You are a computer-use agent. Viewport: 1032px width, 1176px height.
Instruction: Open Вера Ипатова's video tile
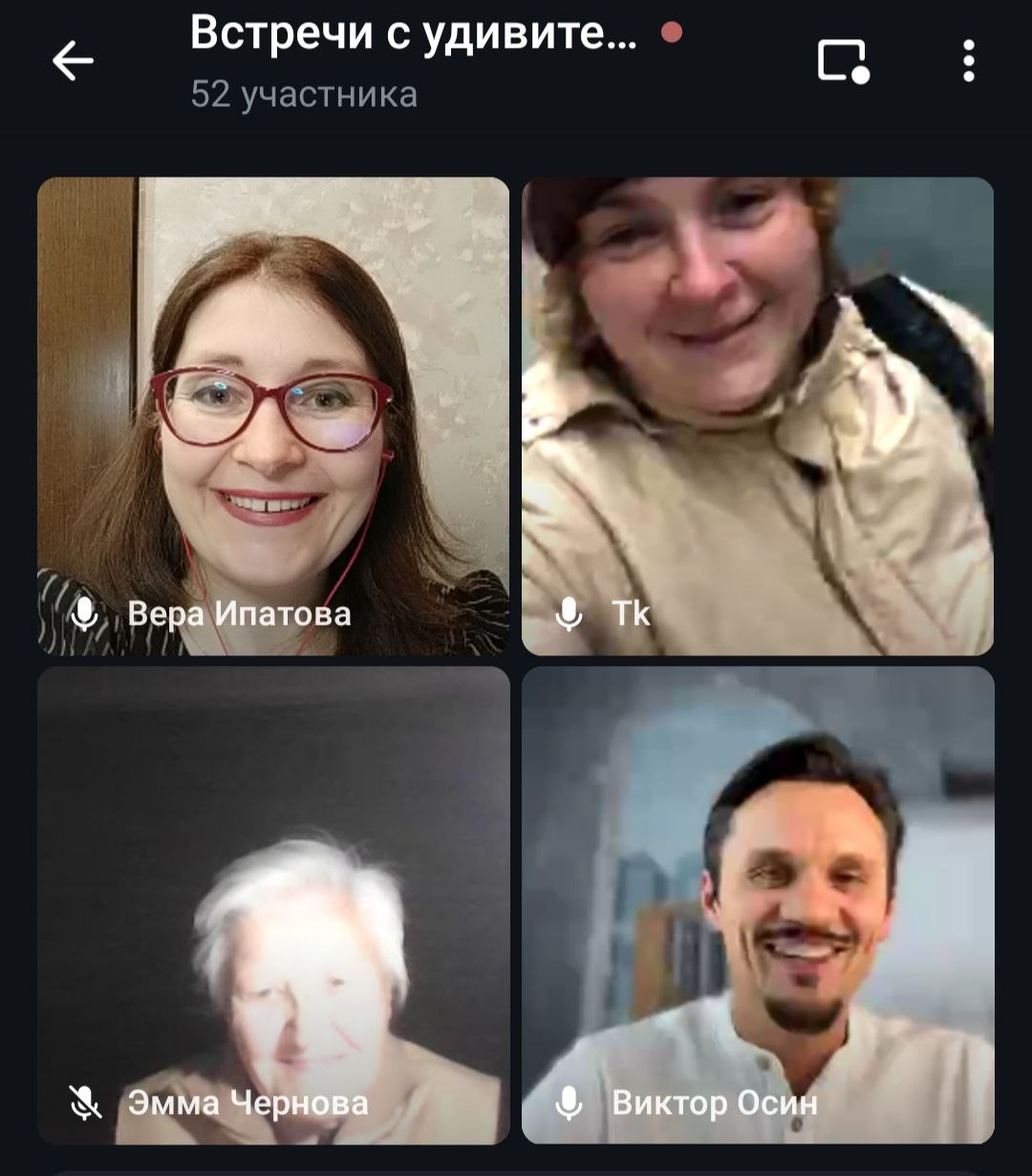(x=273, y=416)
